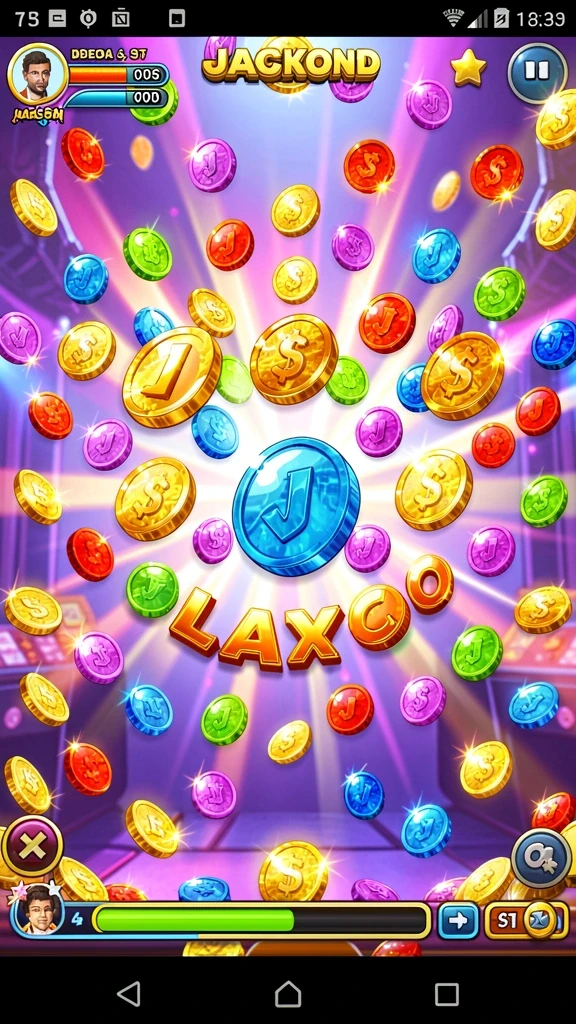Image resolution: width=576 pixels, height=1024 pixels.
Task: Go back using system back button
Action: [x=129, y=994]
